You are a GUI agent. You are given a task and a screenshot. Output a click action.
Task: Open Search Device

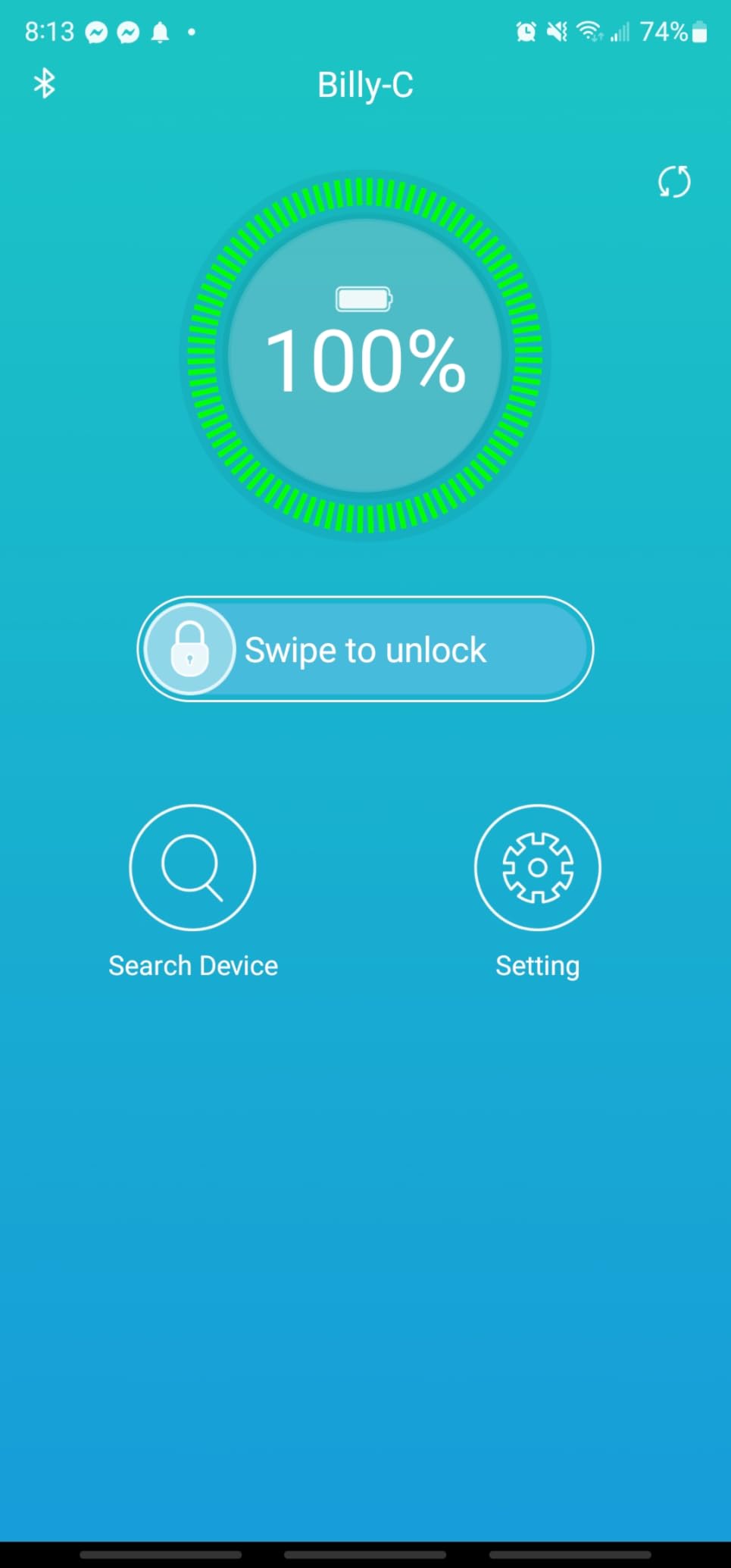192,867
